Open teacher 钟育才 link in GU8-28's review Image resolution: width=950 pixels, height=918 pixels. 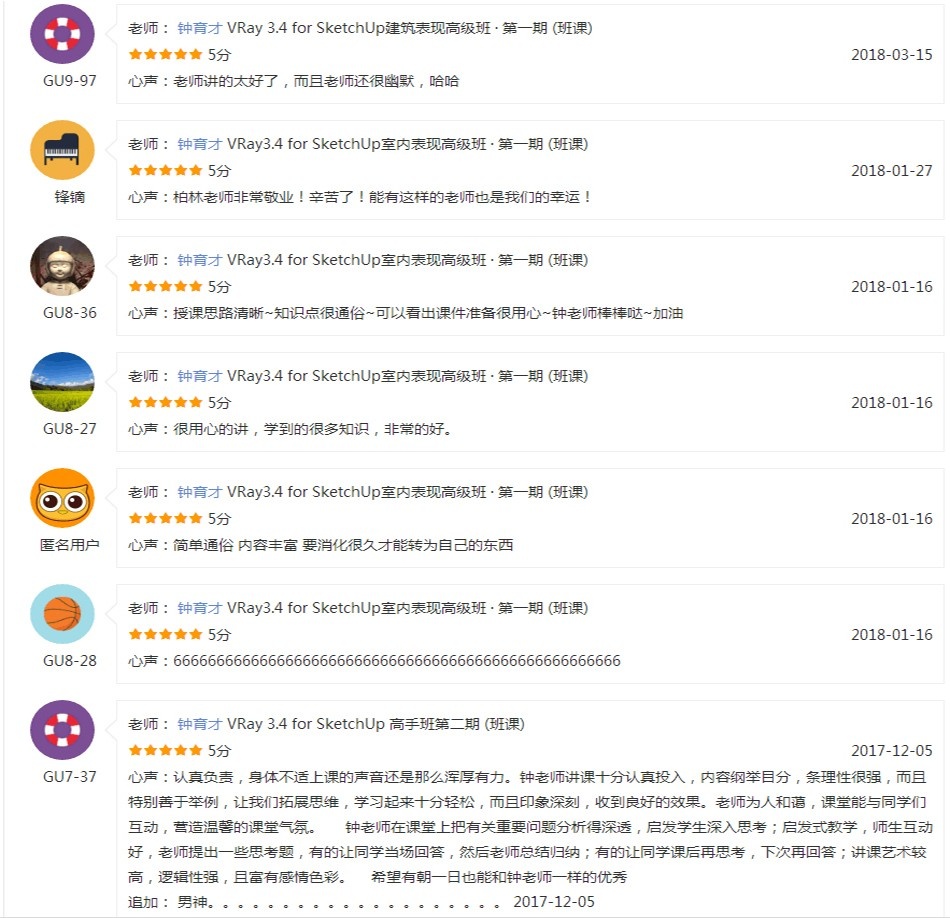(200, 608)
